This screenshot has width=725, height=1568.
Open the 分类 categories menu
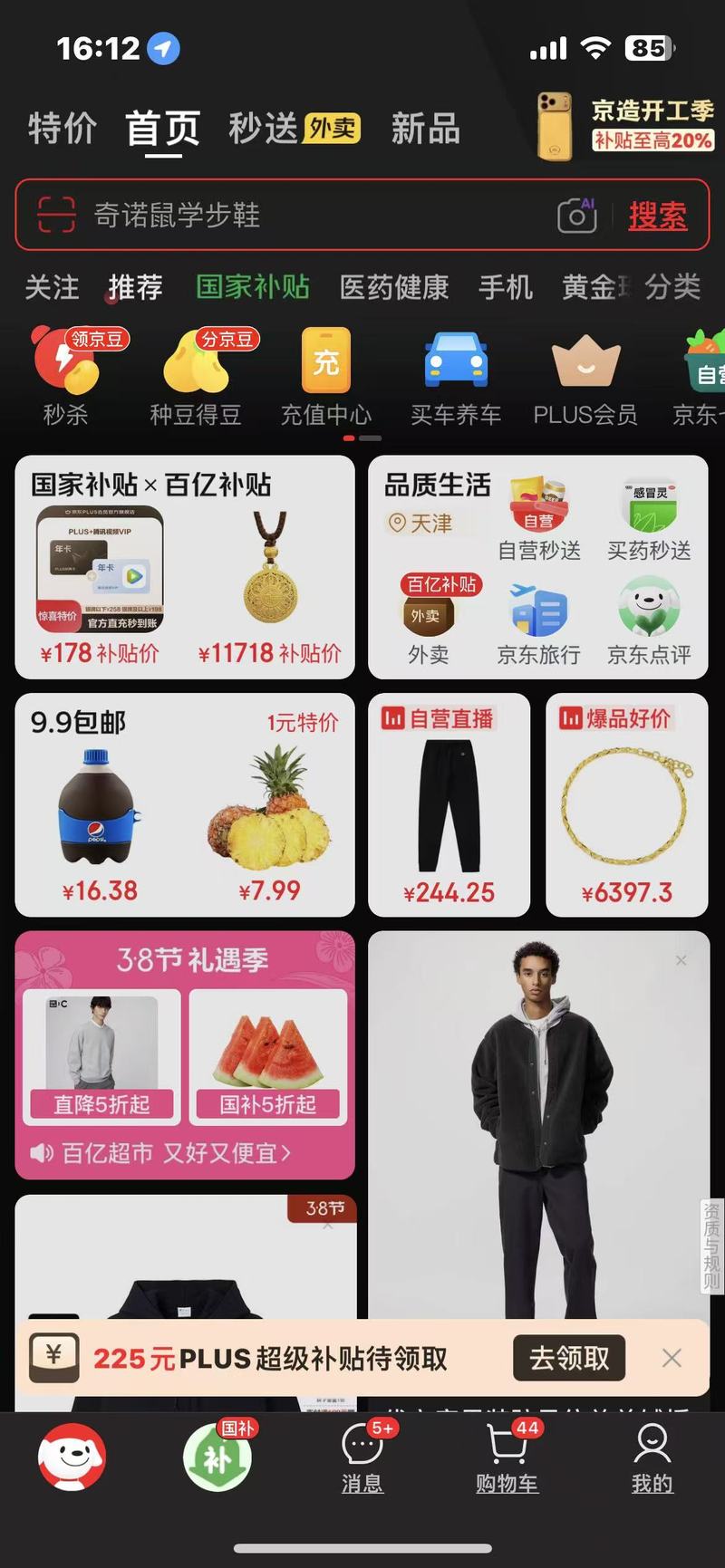click(x=672, y=287)
